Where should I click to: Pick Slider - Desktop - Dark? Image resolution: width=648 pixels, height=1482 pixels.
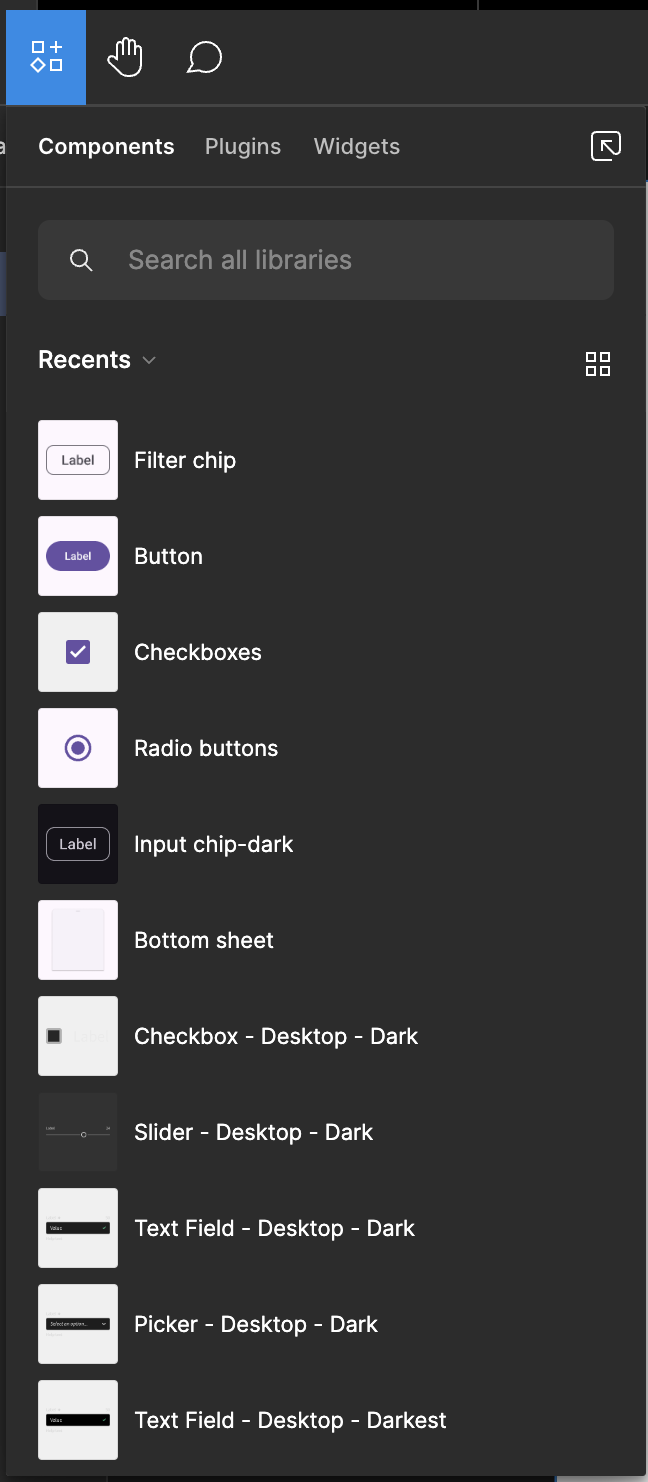pyautogui.click(x=326, y=1132)
